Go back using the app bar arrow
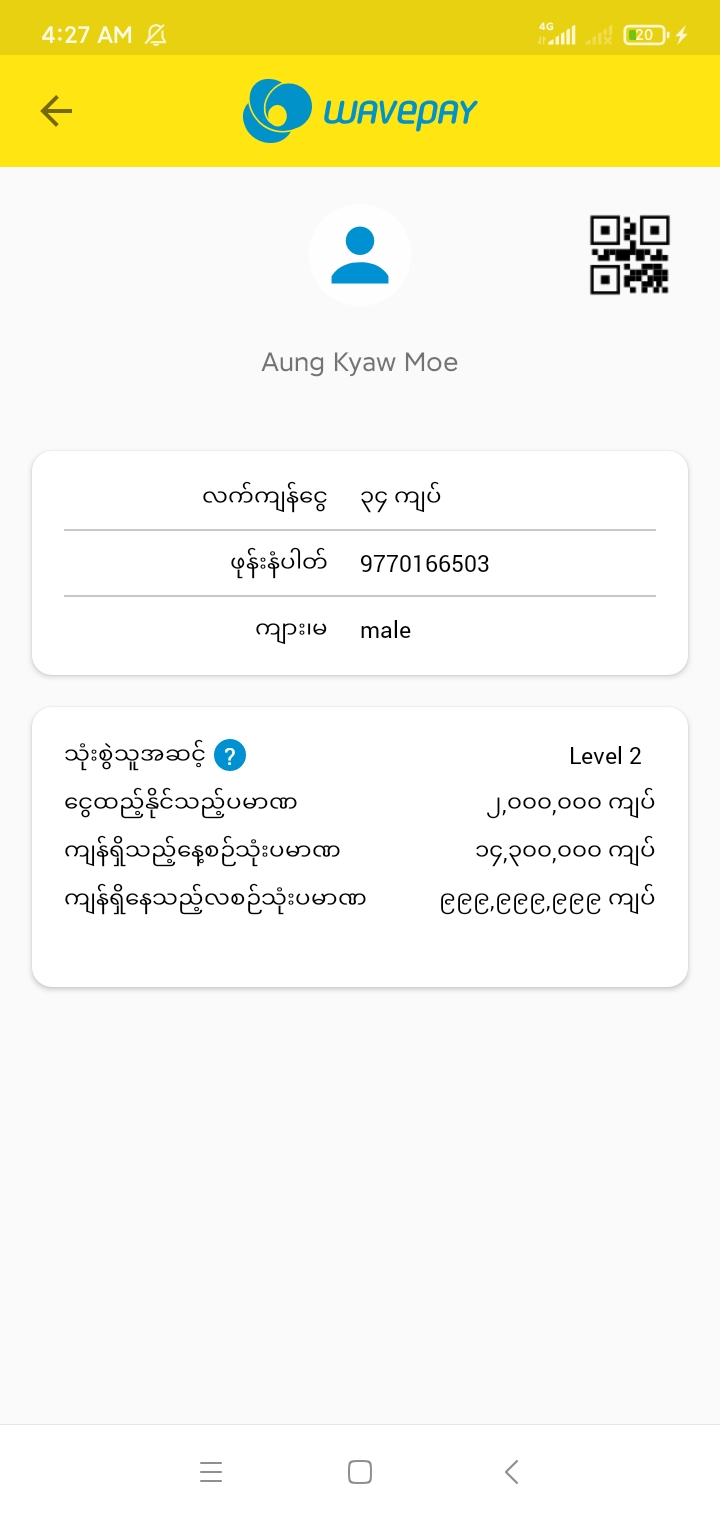The width and height of the screenshot is (720, 1520). 56,111
